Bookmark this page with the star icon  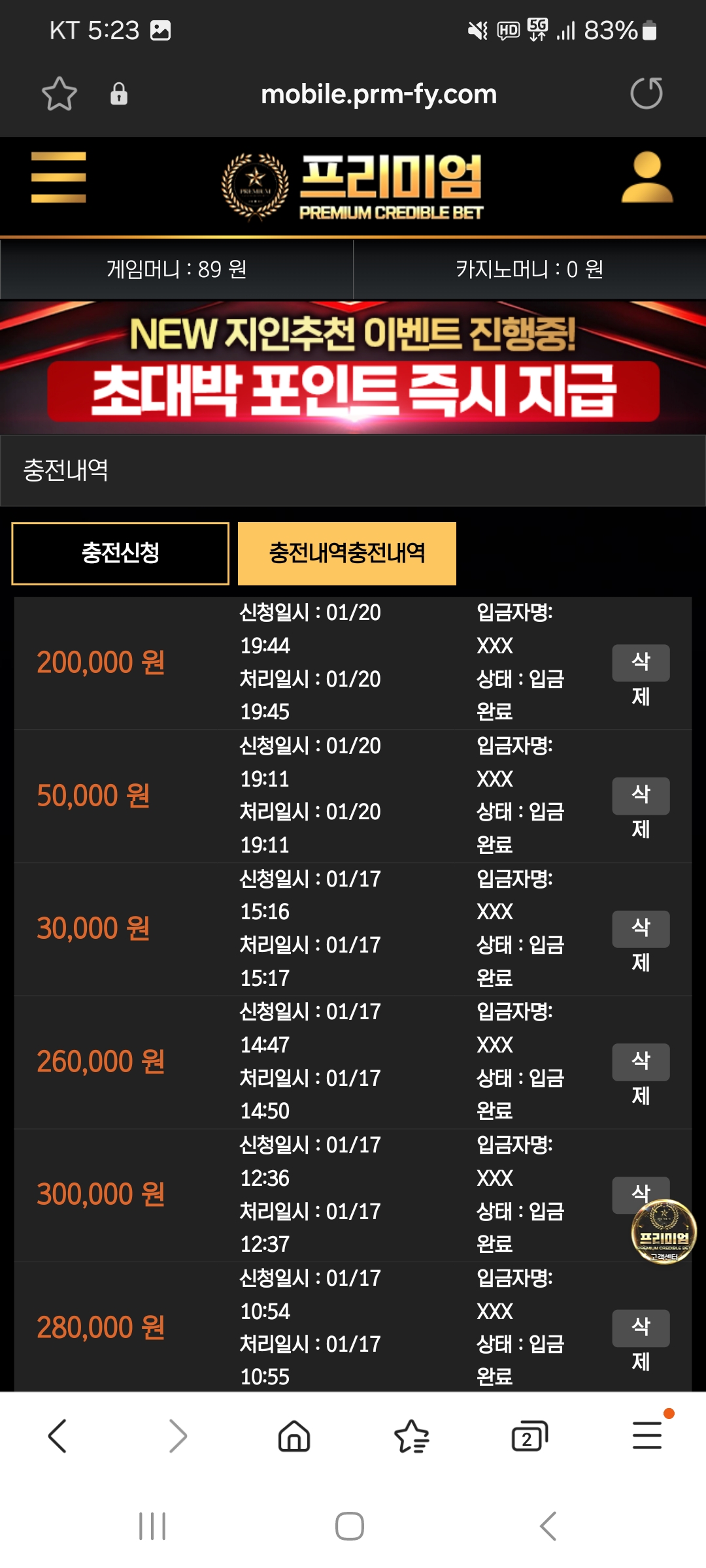pyautogui.click(x=59, y=94)
